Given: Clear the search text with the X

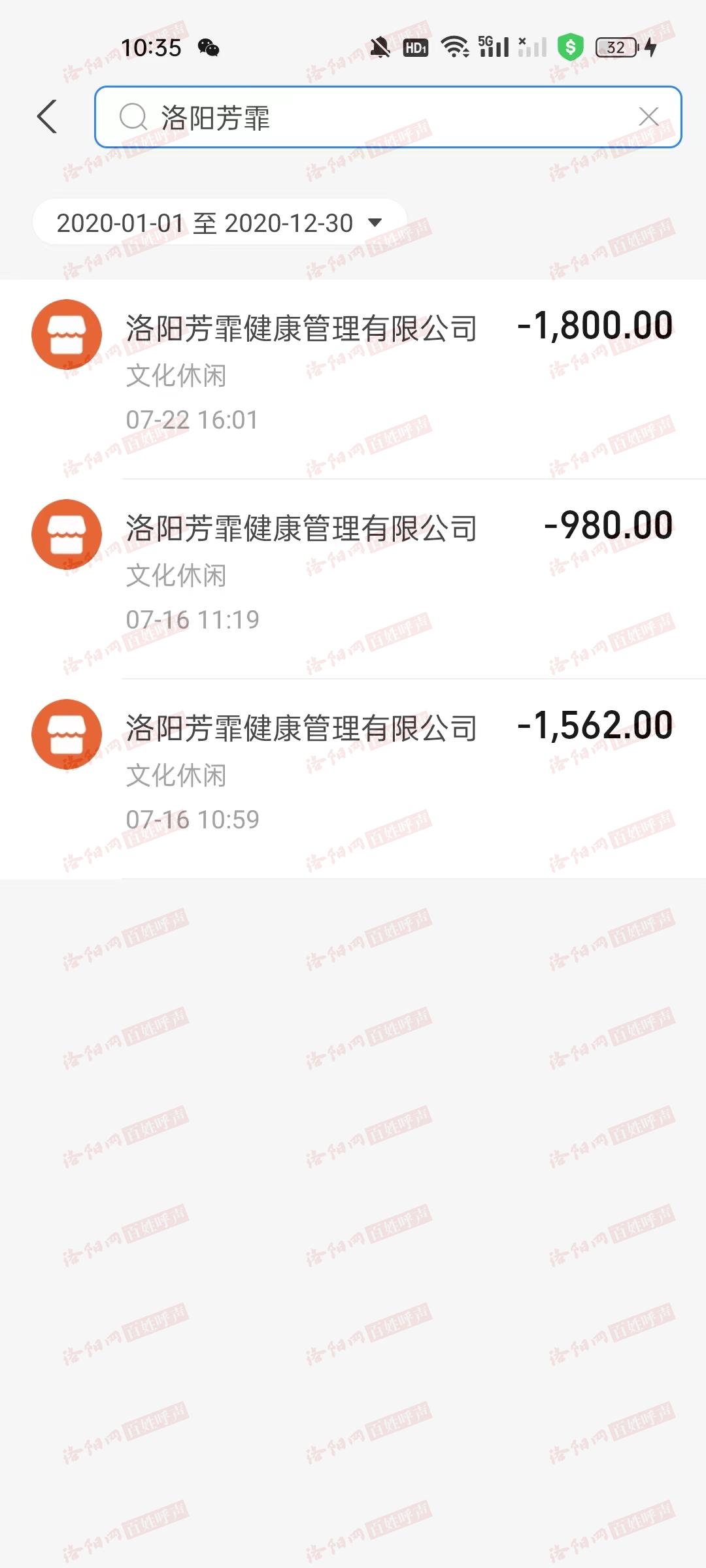Looking at the screenshot, I should click(x=648, y=117).
